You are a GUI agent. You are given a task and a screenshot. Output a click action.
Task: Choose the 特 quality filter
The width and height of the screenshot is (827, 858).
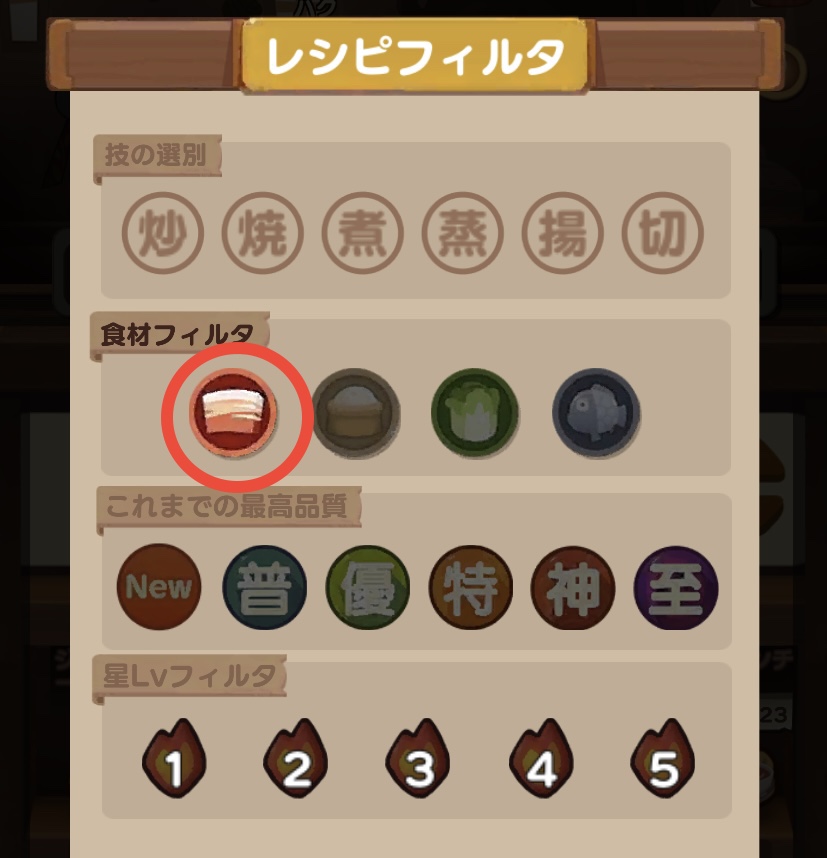[471, 587]
